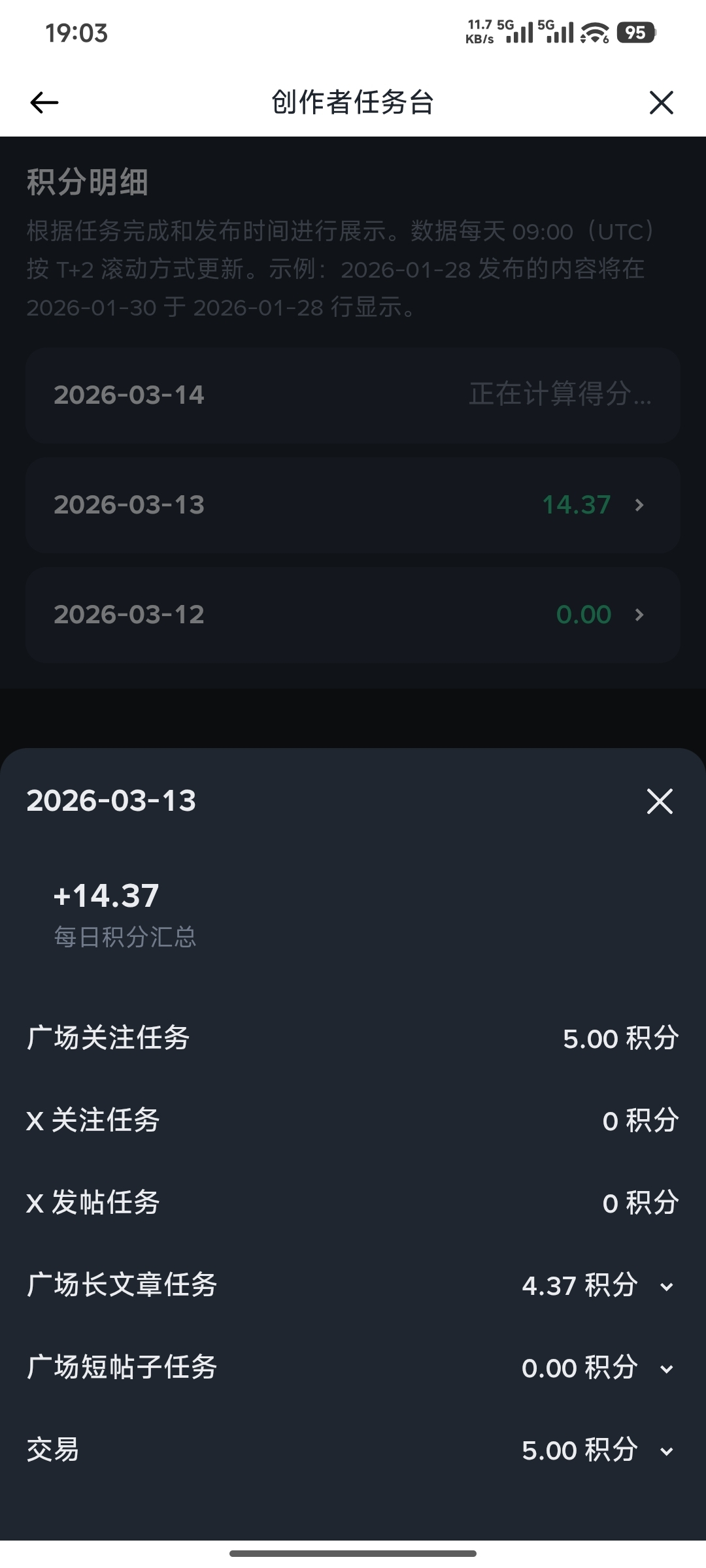
Task: Expand the 广场短帖子任务 points breakdown
Action: pyautogui.click(x=666, y=1369)
